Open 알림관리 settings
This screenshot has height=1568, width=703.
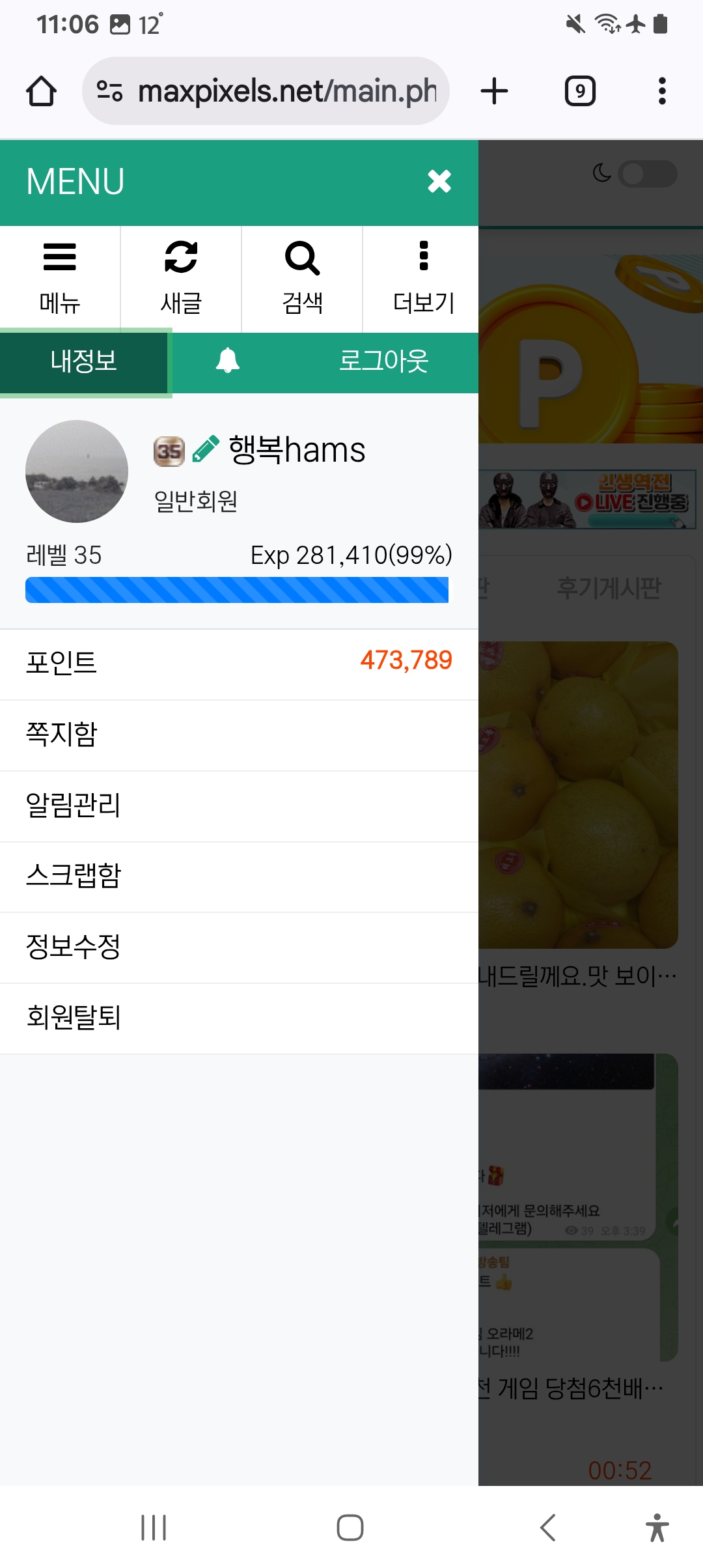pyautogui.click(x=239, y=805)
